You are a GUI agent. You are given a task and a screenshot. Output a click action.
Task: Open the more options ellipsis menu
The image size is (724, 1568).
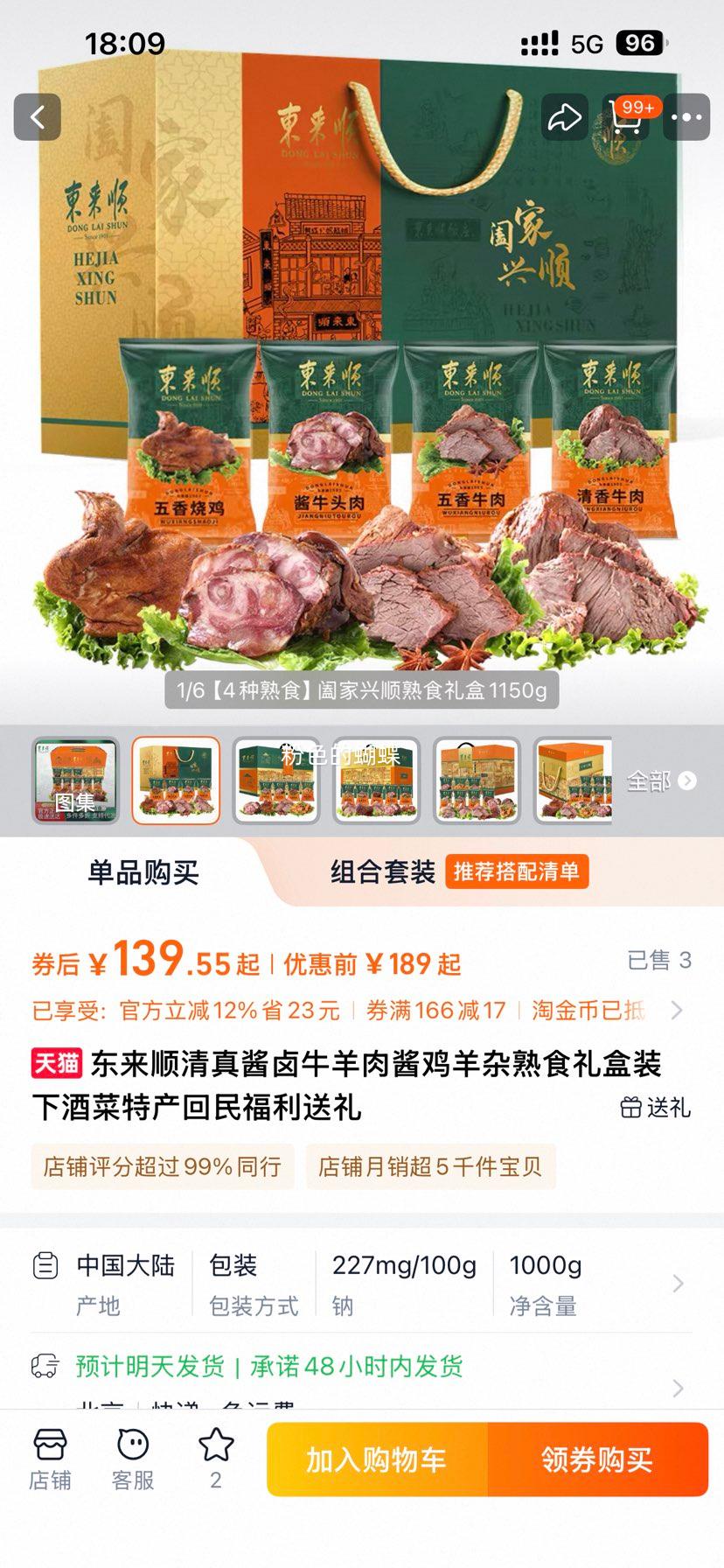687,116
